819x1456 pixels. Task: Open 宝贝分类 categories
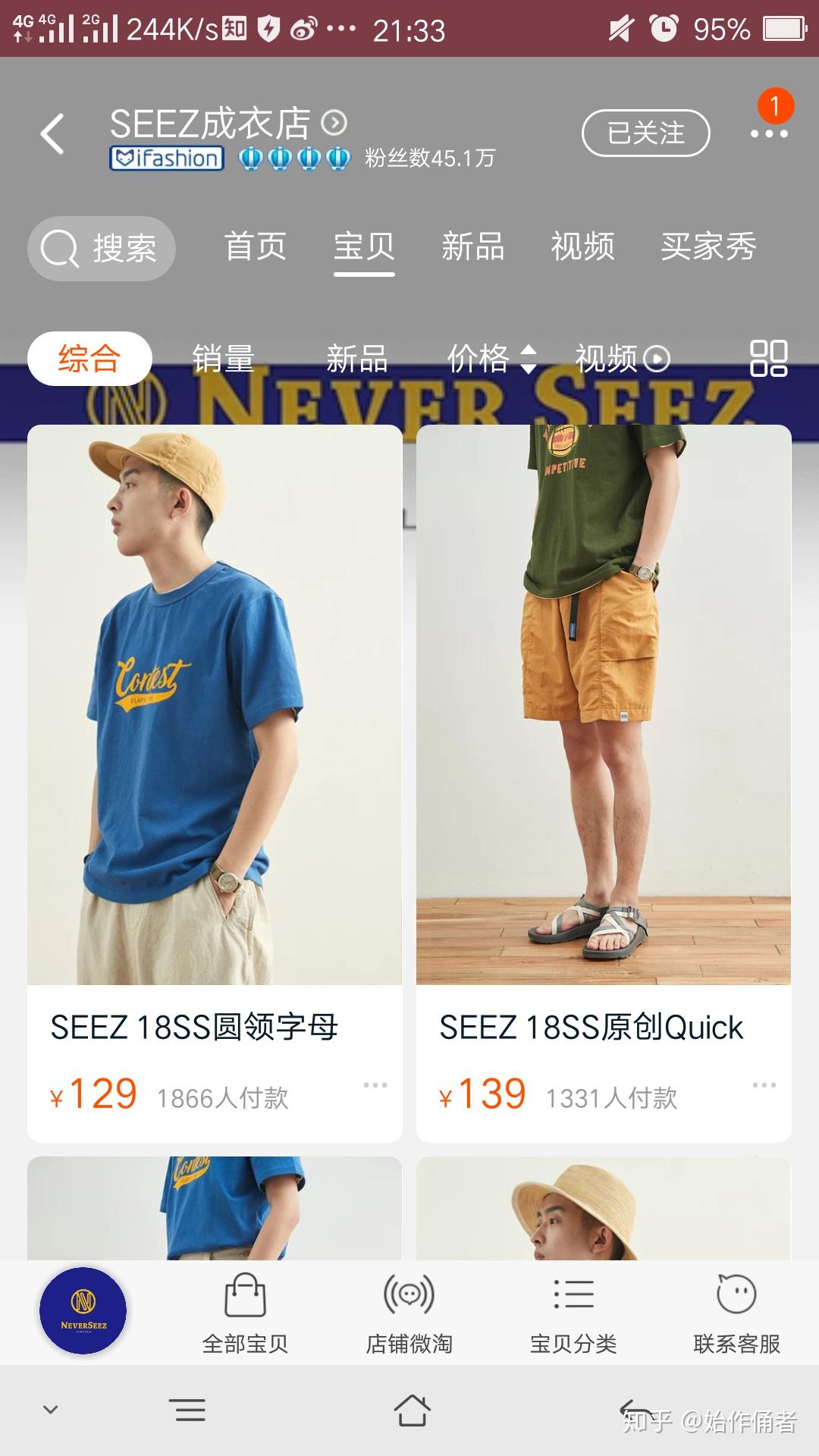pos(573,1313)
